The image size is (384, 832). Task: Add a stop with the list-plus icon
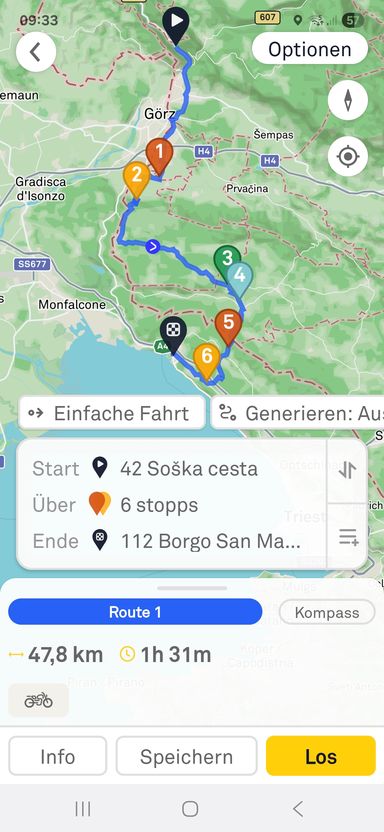pos(348,537)
